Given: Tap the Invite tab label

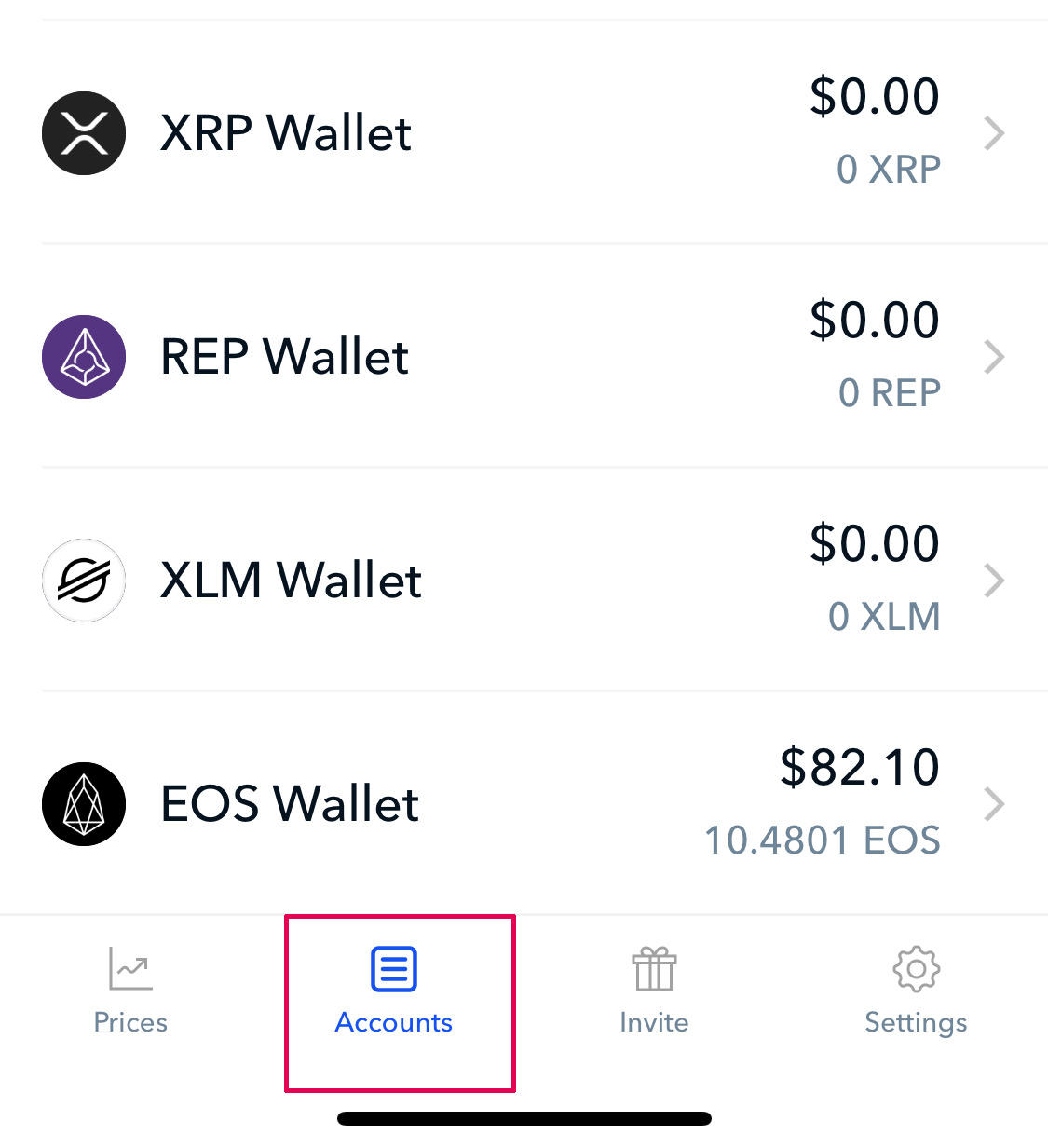Looking at the screenshot, I should click(x=653, y=1022).
